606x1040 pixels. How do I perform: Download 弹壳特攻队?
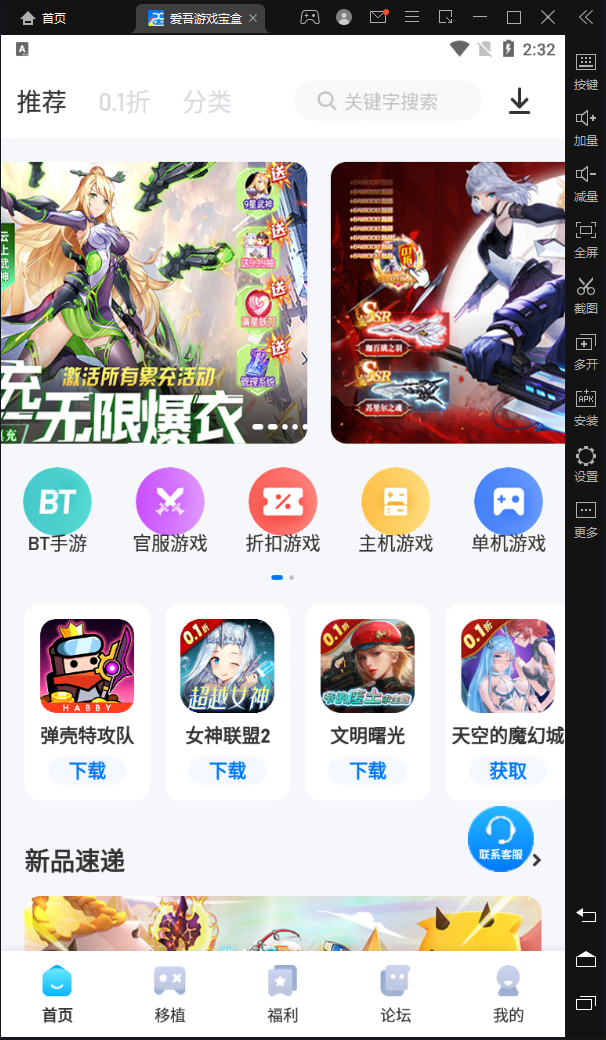tap(87, 770)
